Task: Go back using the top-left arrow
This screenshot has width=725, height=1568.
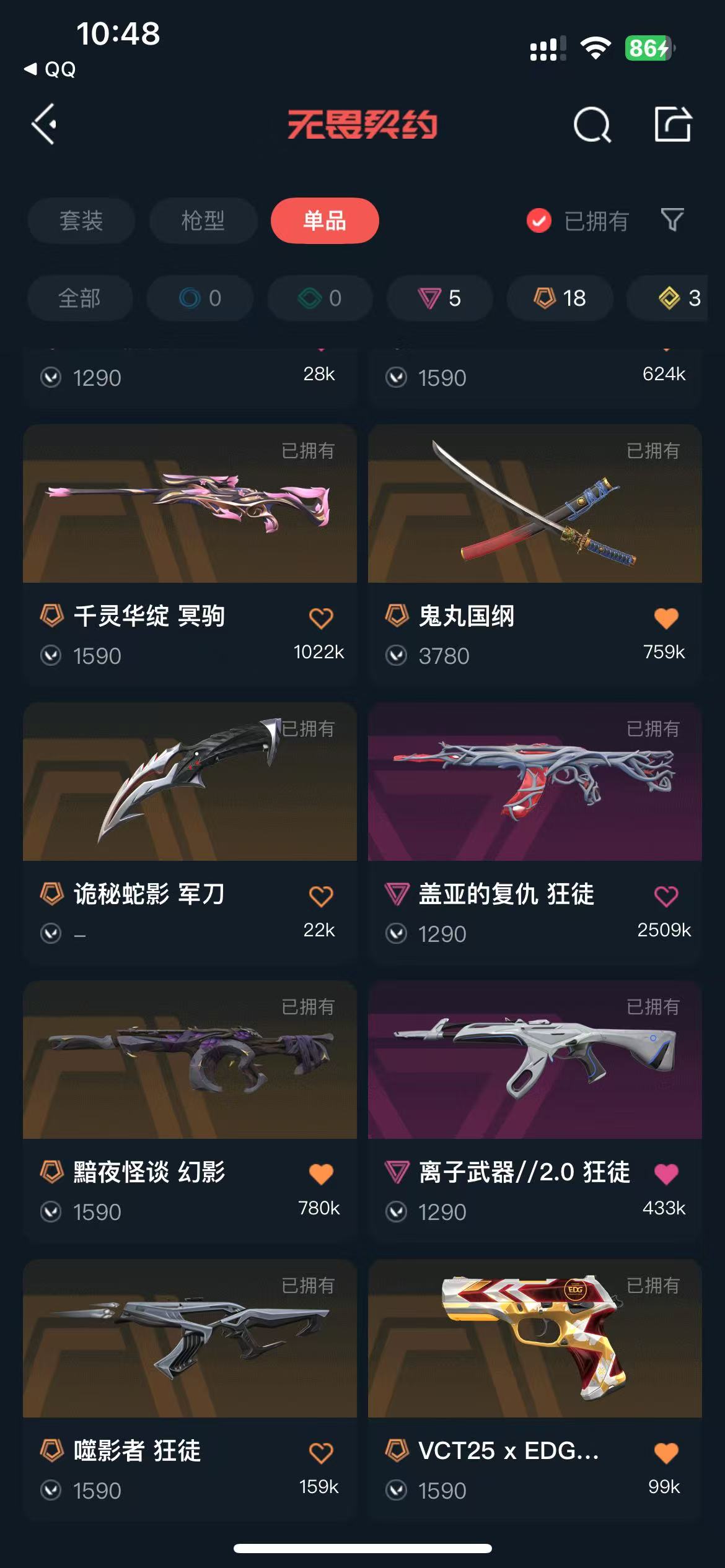Action: [x=44, y=124]
